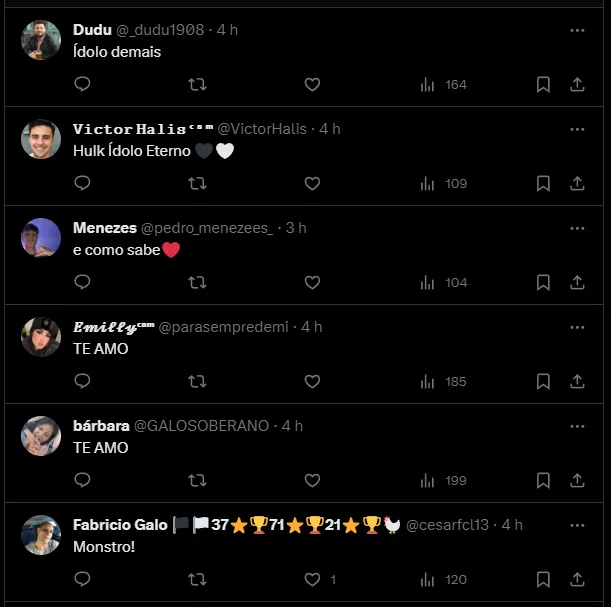Repost bárbara's 'TE AMO' reply
This screenshot has width=611, height=607.
[198, 481]
